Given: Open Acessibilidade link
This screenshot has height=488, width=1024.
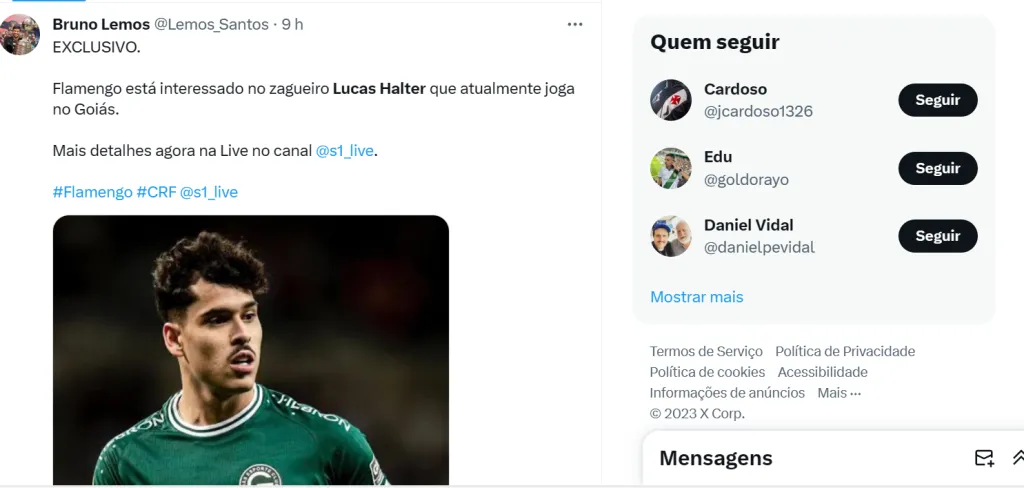Looking at the screenshot, I should click(x=822, y=372).
